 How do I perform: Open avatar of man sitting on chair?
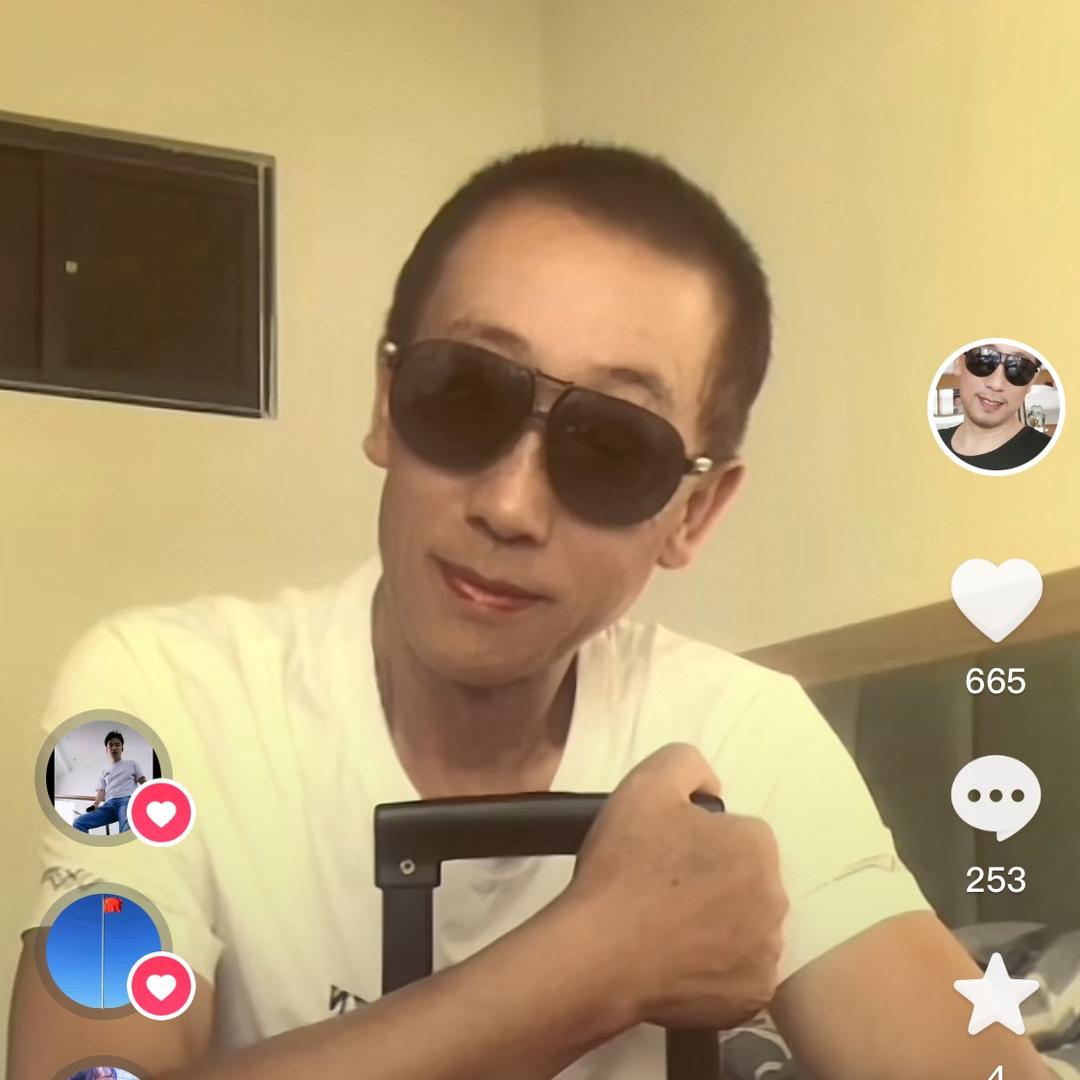(103, 778)
